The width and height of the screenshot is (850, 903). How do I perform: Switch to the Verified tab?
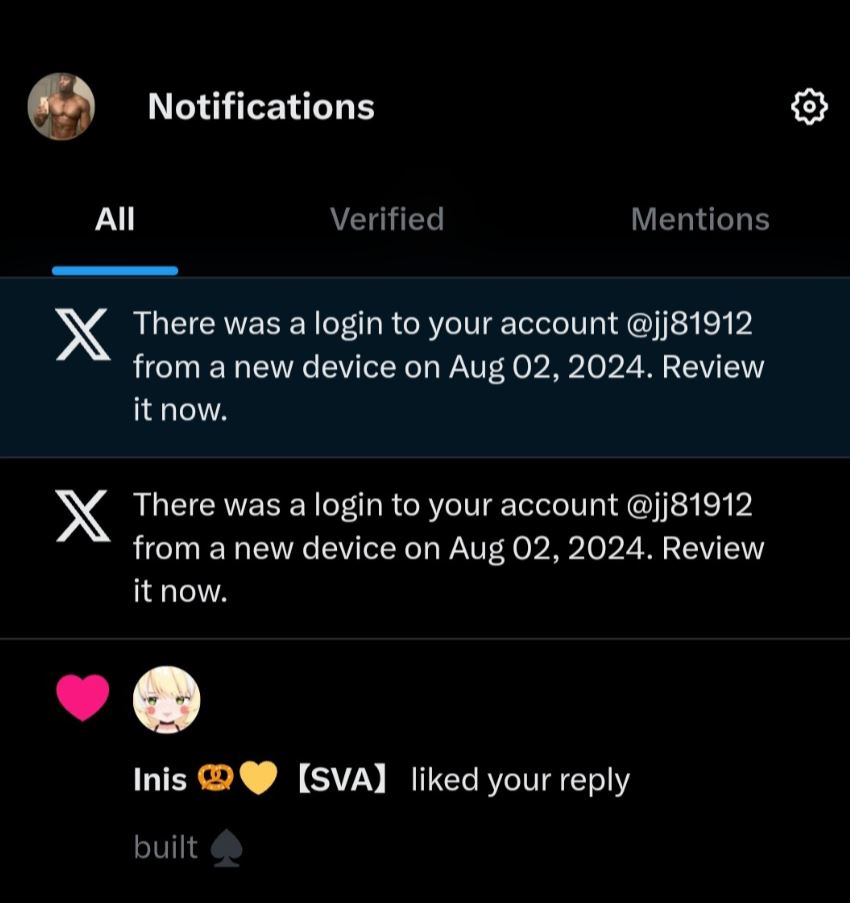tap(386, 219)
